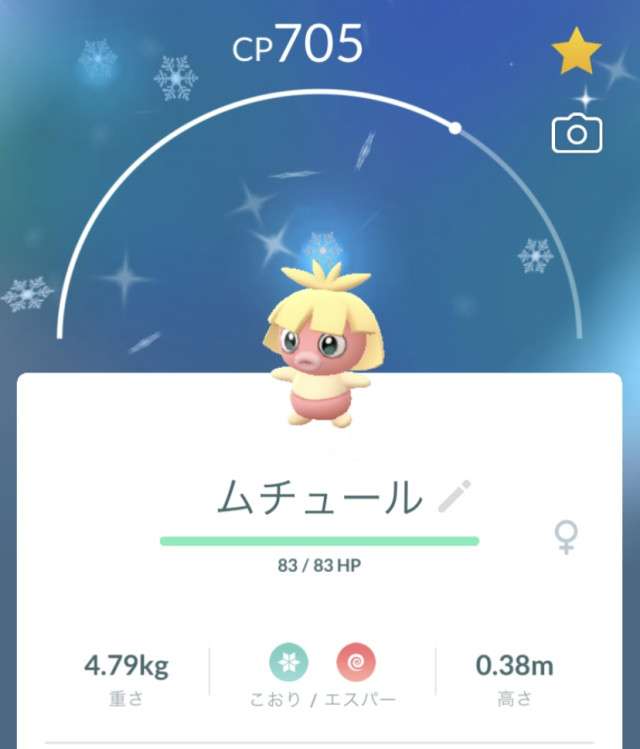The image size is (640, 749).
Task: Tap the こおり ice type icon
Action: pos(288,661)
